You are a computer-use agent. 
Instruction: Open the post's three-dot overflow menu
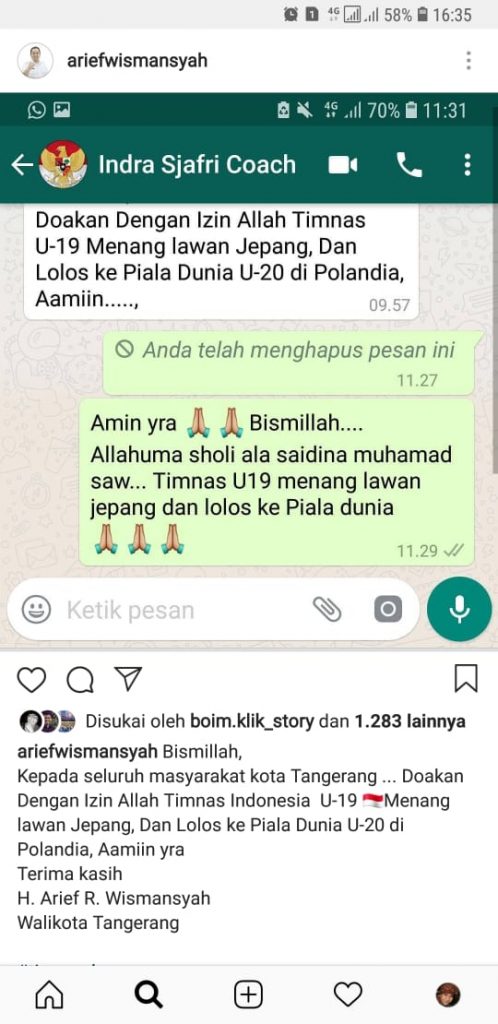468,61
